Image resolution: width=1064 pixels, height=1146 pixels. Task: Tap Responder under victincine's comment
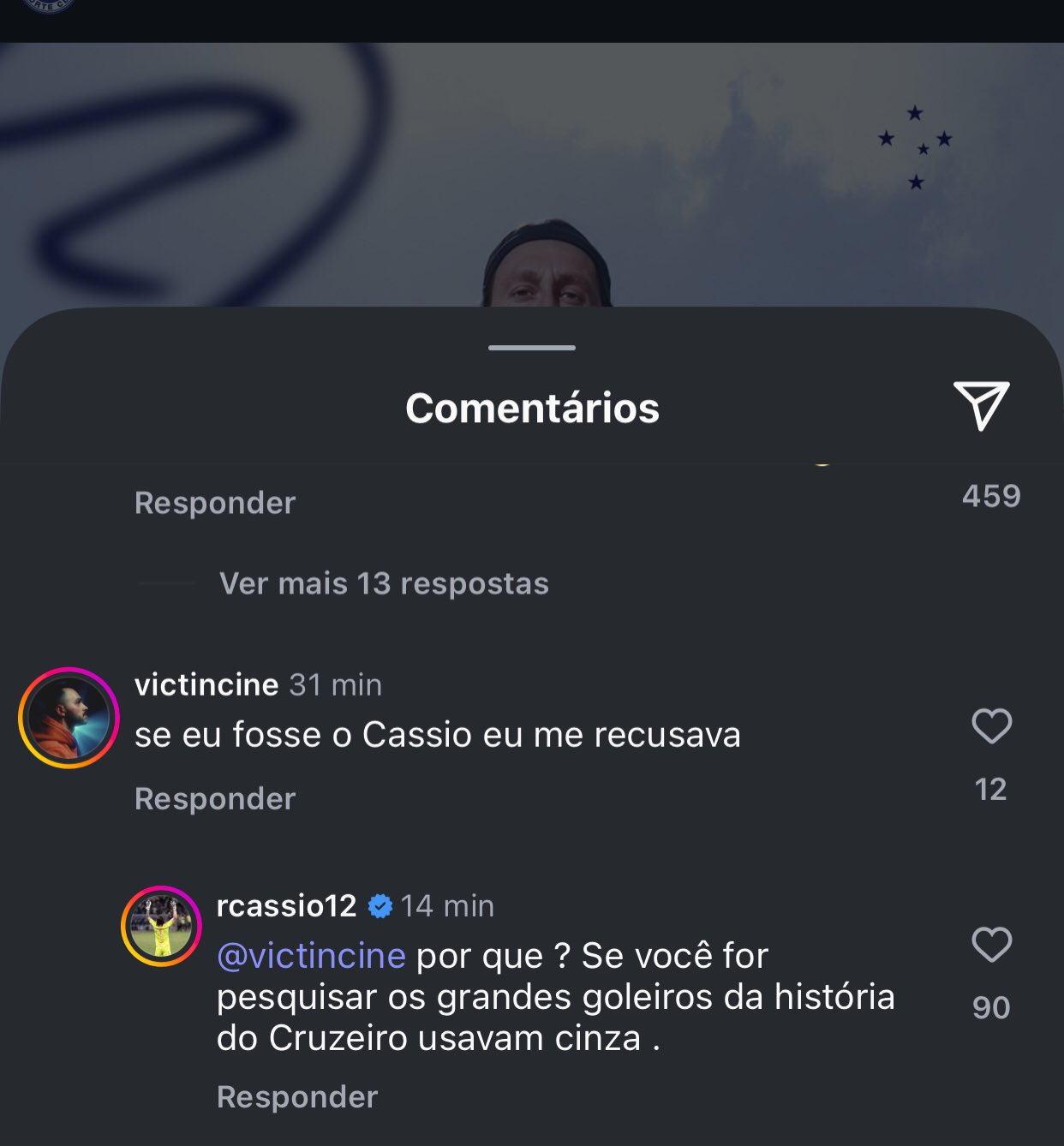point(215,798)
